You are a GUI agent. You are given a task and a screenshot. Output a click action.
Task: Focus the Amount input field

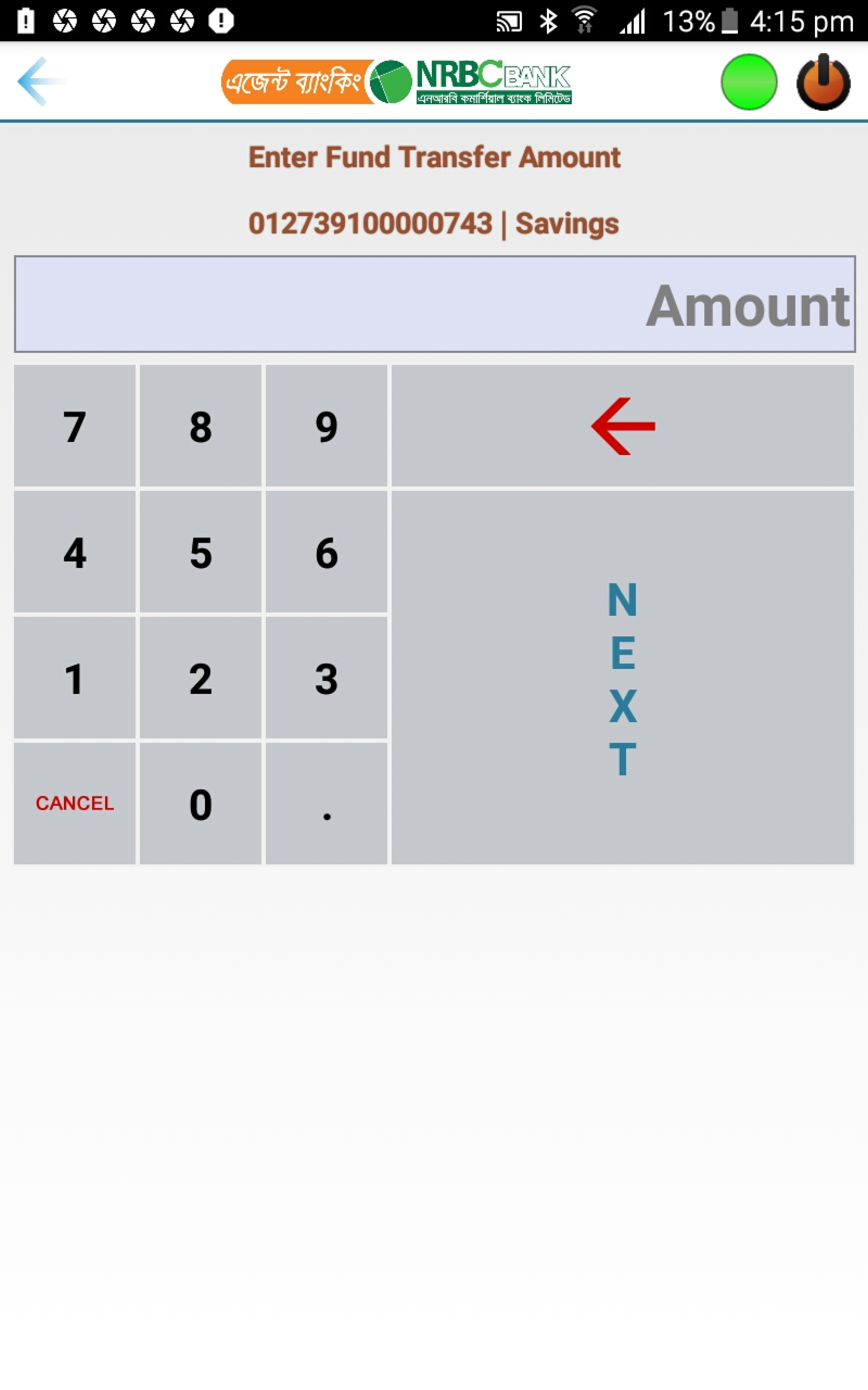[x=435, y=304]
